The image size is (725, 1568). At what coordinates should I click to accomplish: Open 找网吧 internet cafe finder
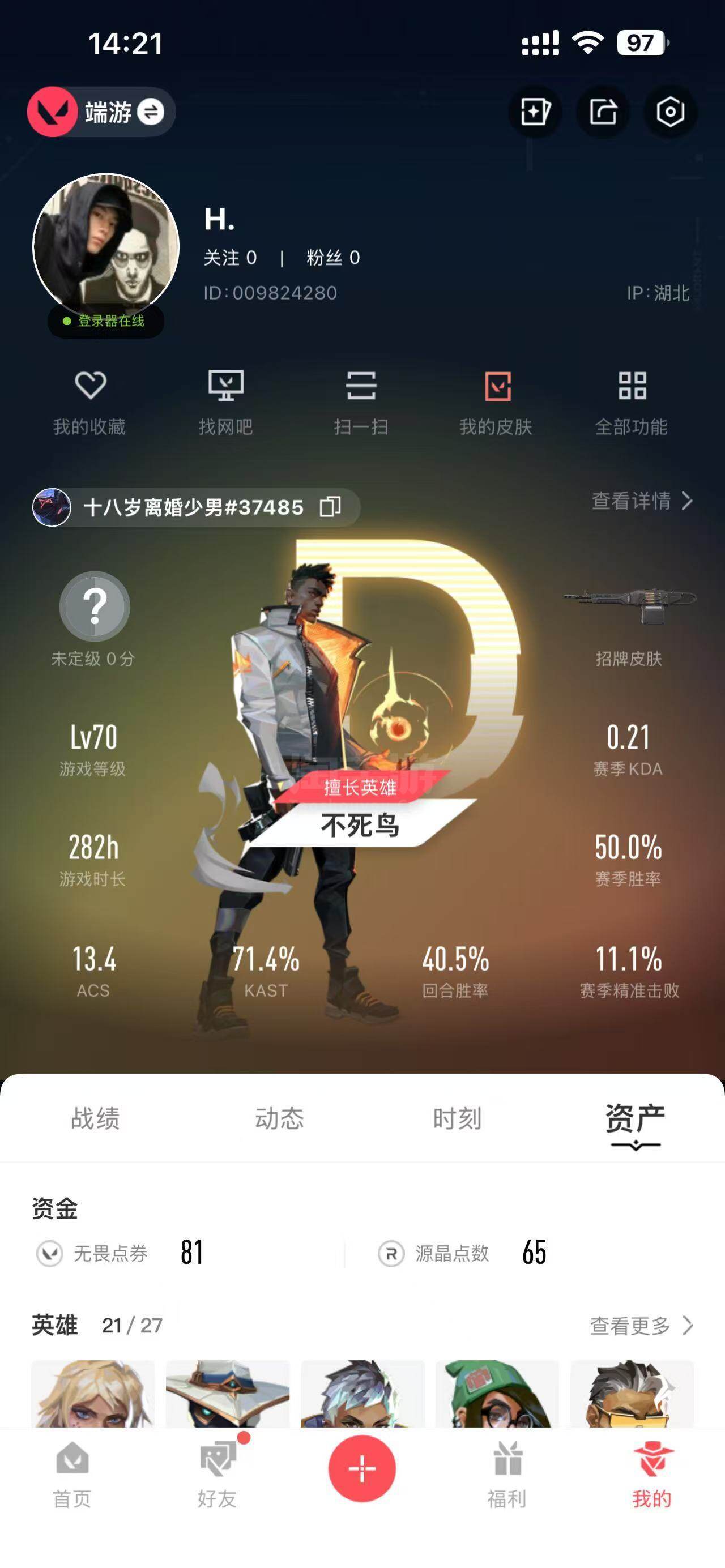(226, 403)
